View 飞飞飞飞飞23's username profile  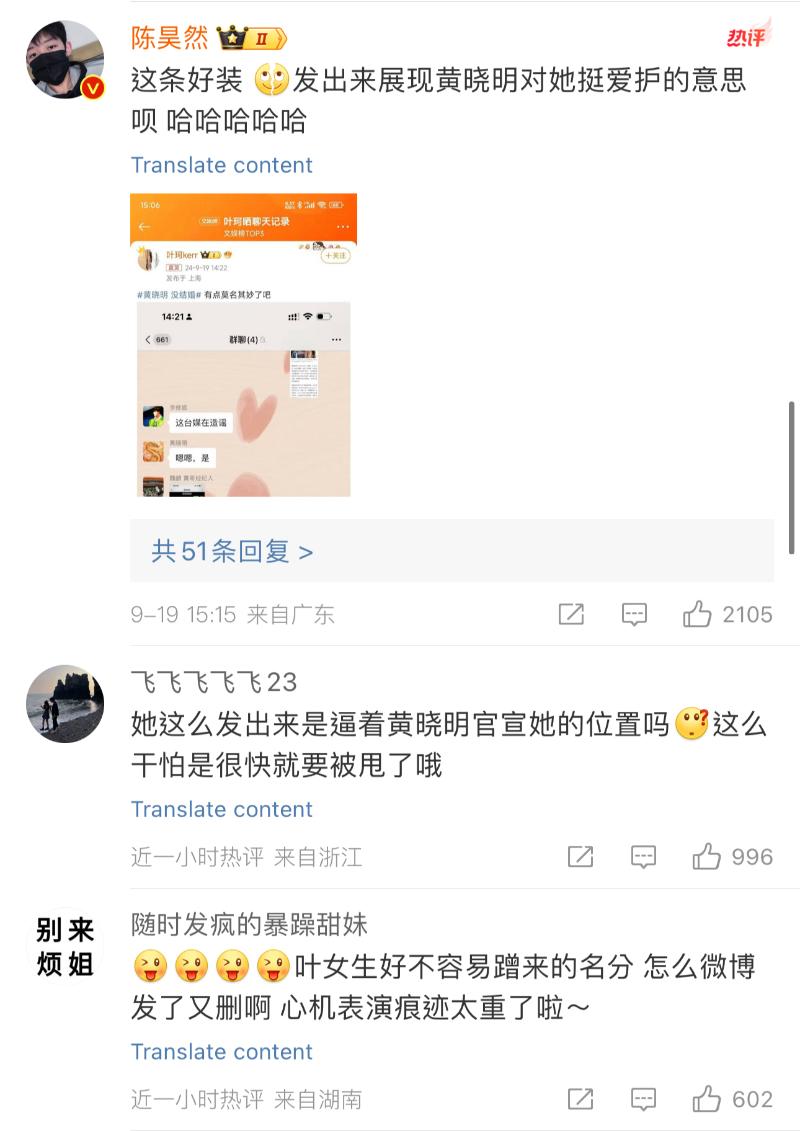(x=214, y=682)
